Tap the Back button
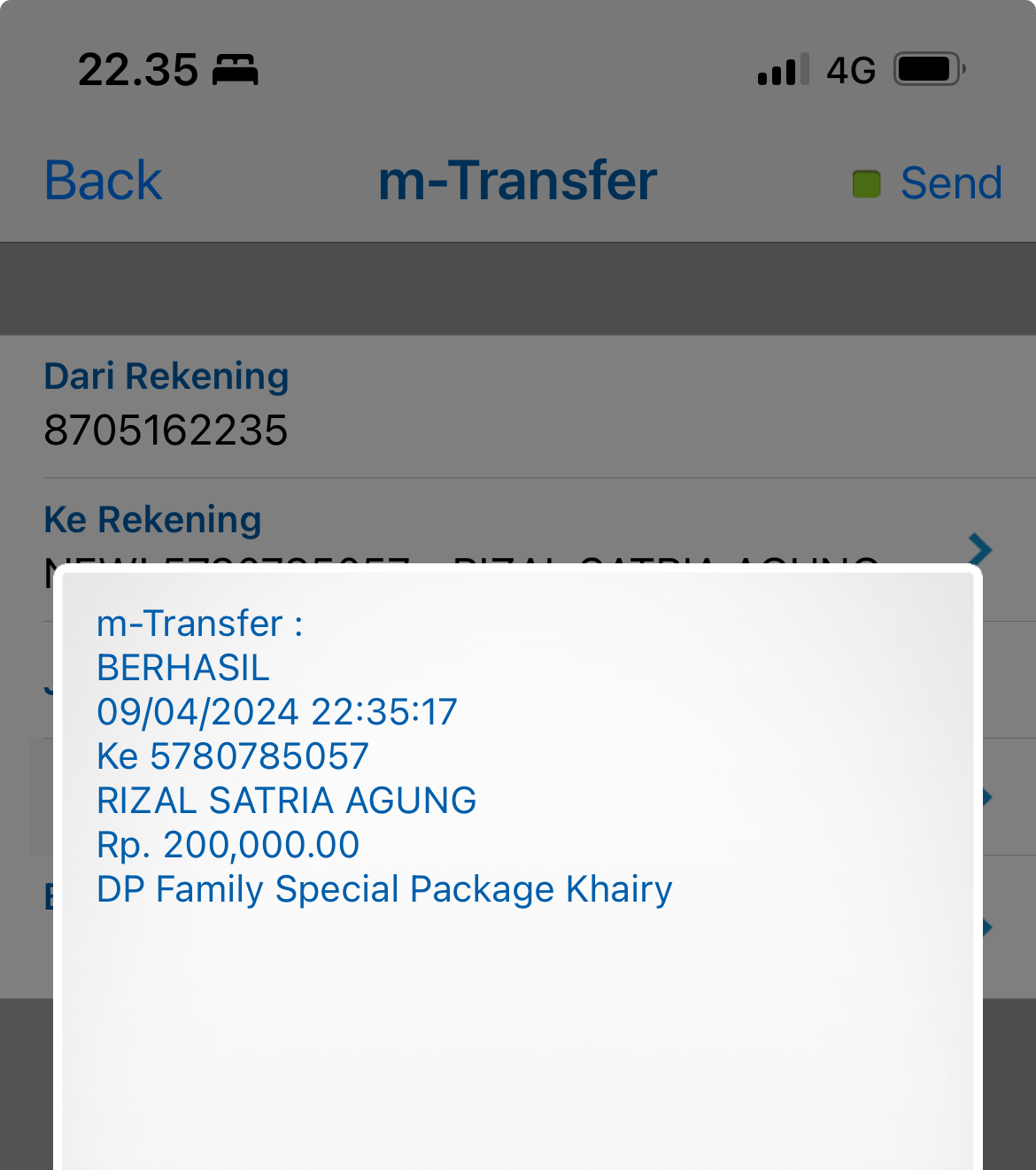 [103, 182]
